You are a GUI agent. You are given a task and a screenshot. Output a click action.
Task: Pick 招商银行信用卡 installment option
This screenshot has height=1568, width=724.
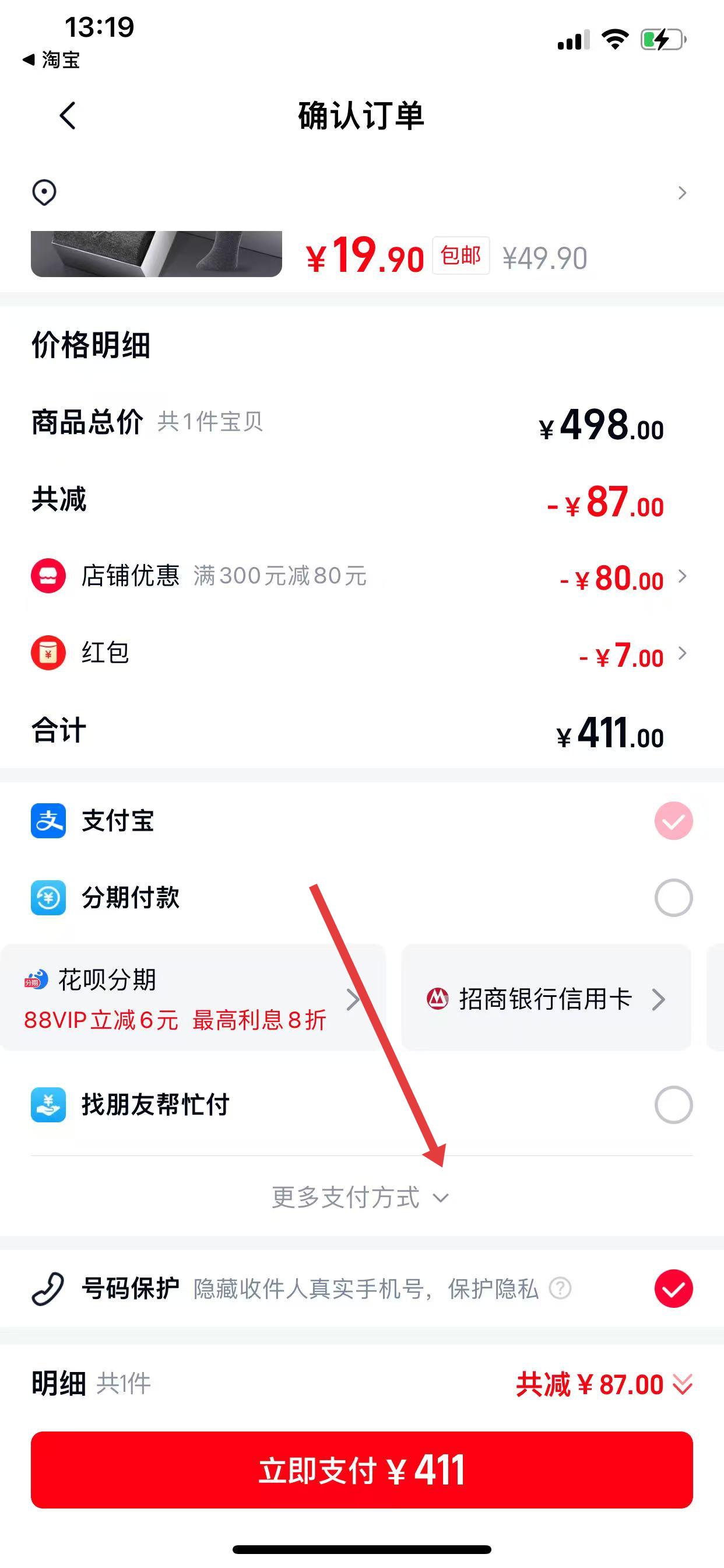coord(545,999)
